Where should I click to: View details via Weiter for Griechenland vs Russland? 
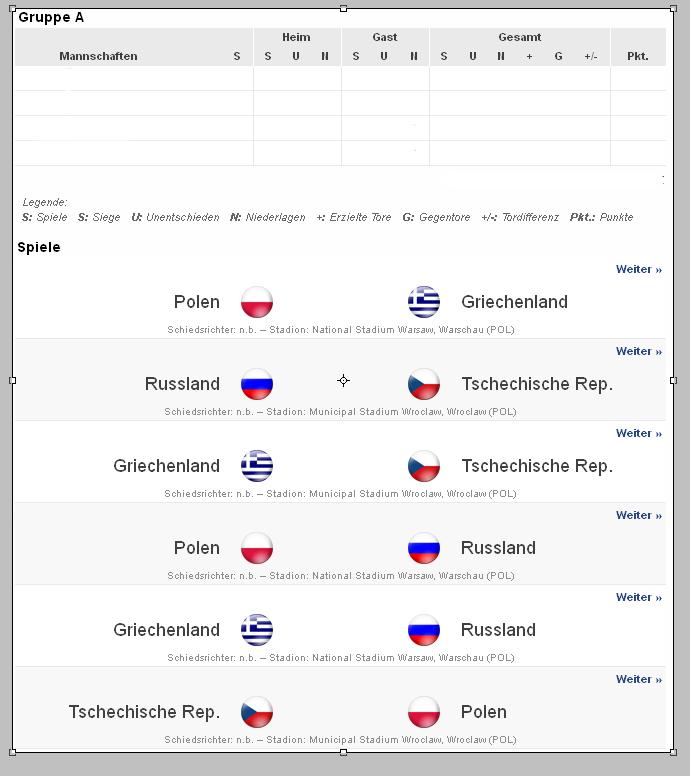(638, 597)
